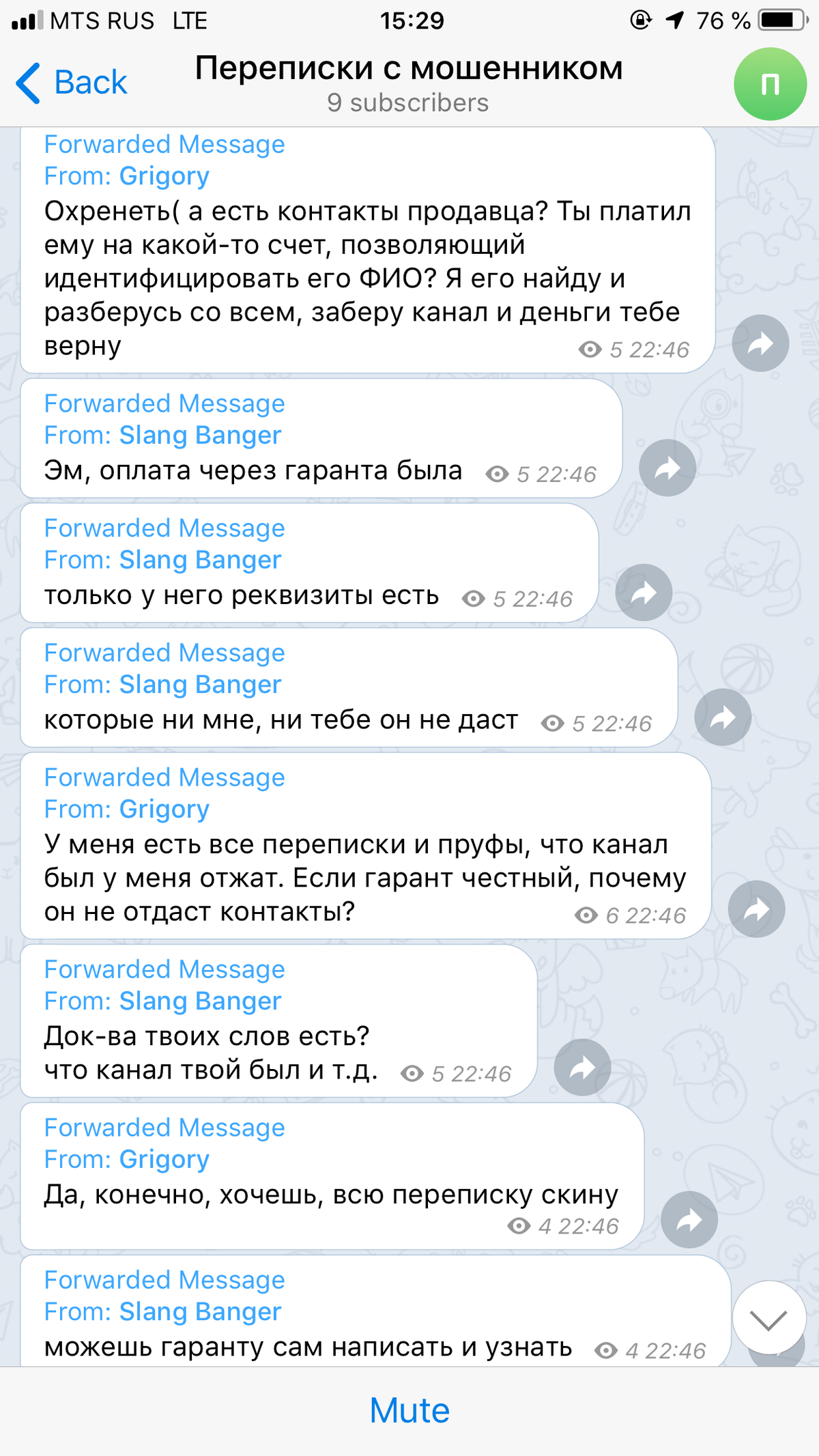Go back to the chat list
Image resolution: width=819 pixels, height=1456 pixels.
click(72, 83)
